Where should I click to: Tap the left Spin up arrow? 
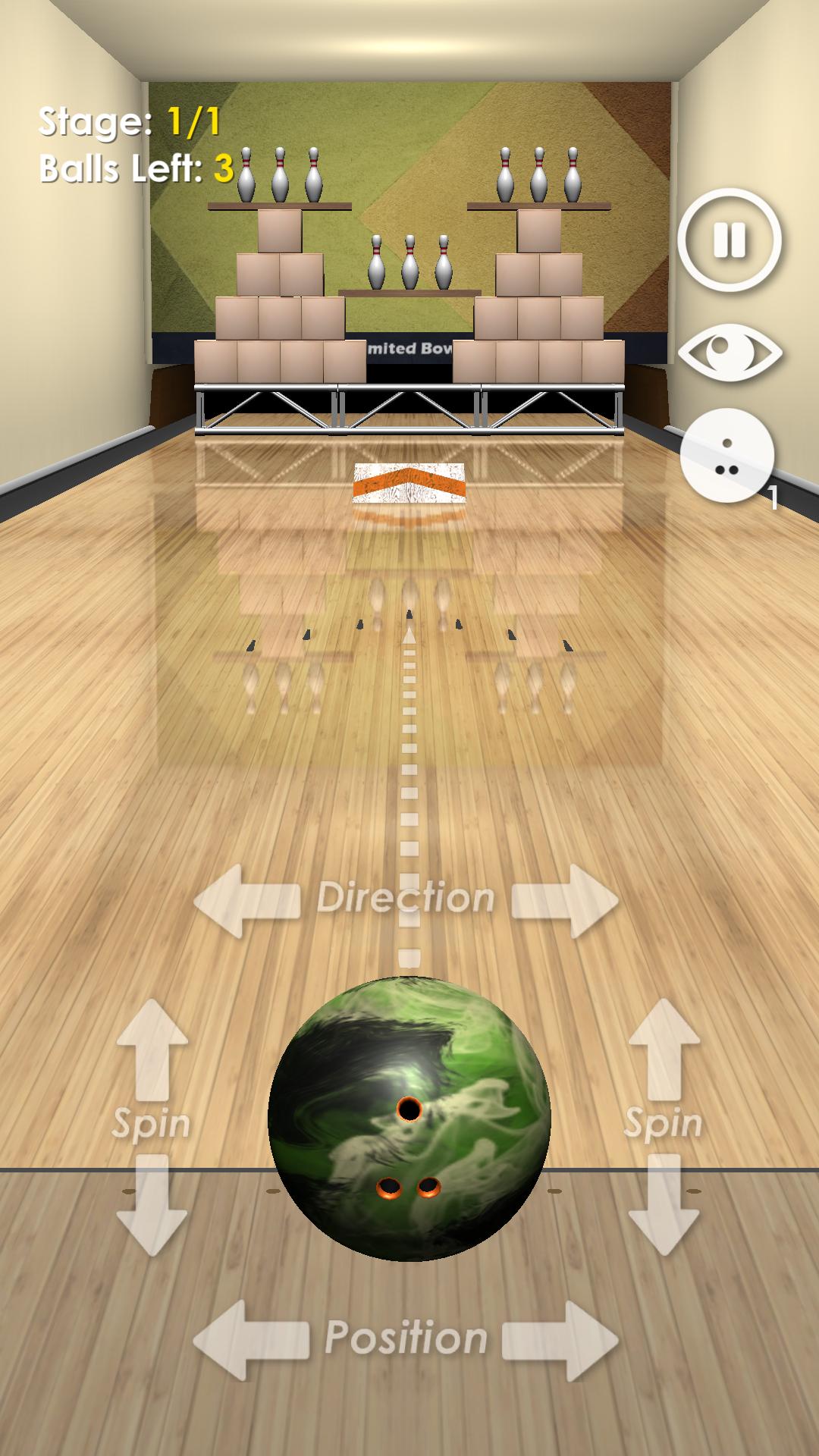pyautogui.click(x=152, y=1050)
